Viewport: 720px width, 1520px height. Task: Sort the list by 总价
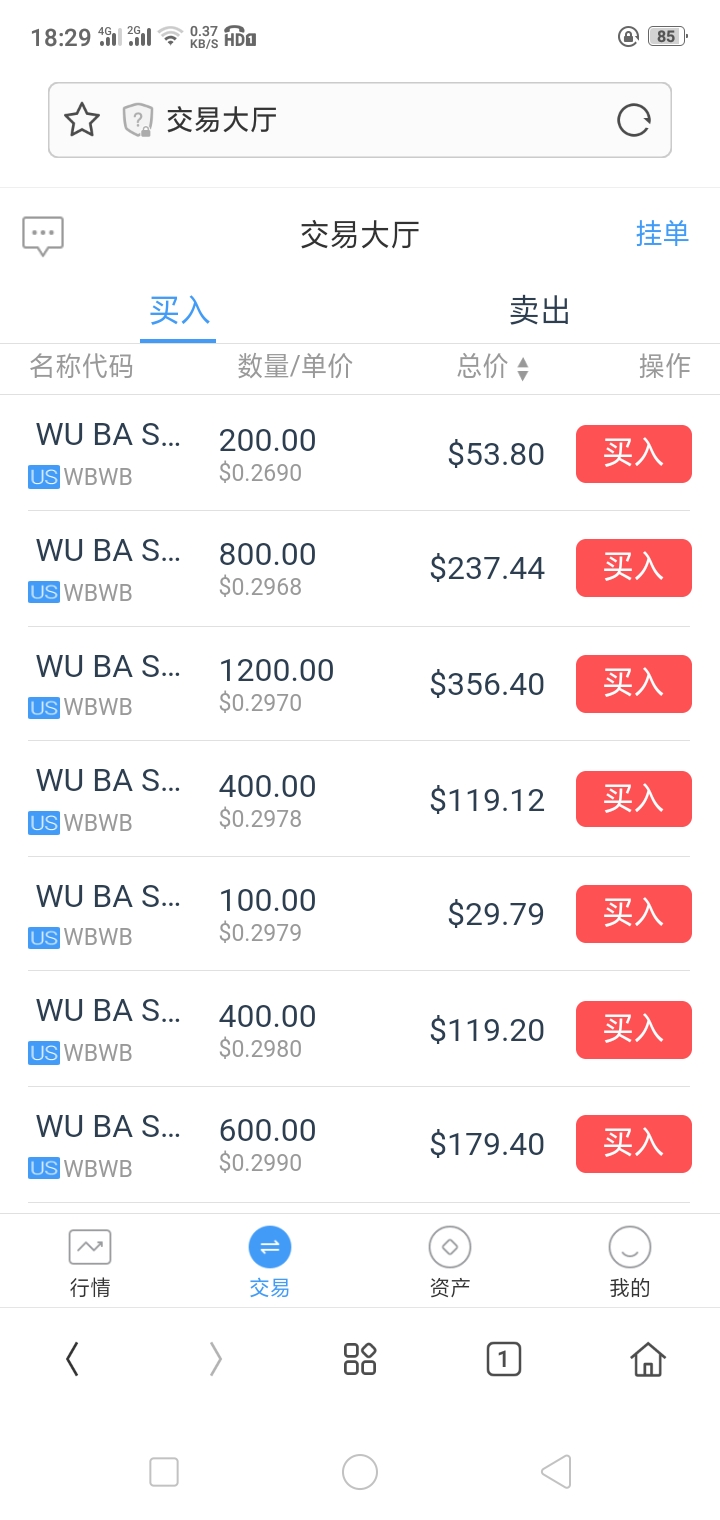point(493,367)
